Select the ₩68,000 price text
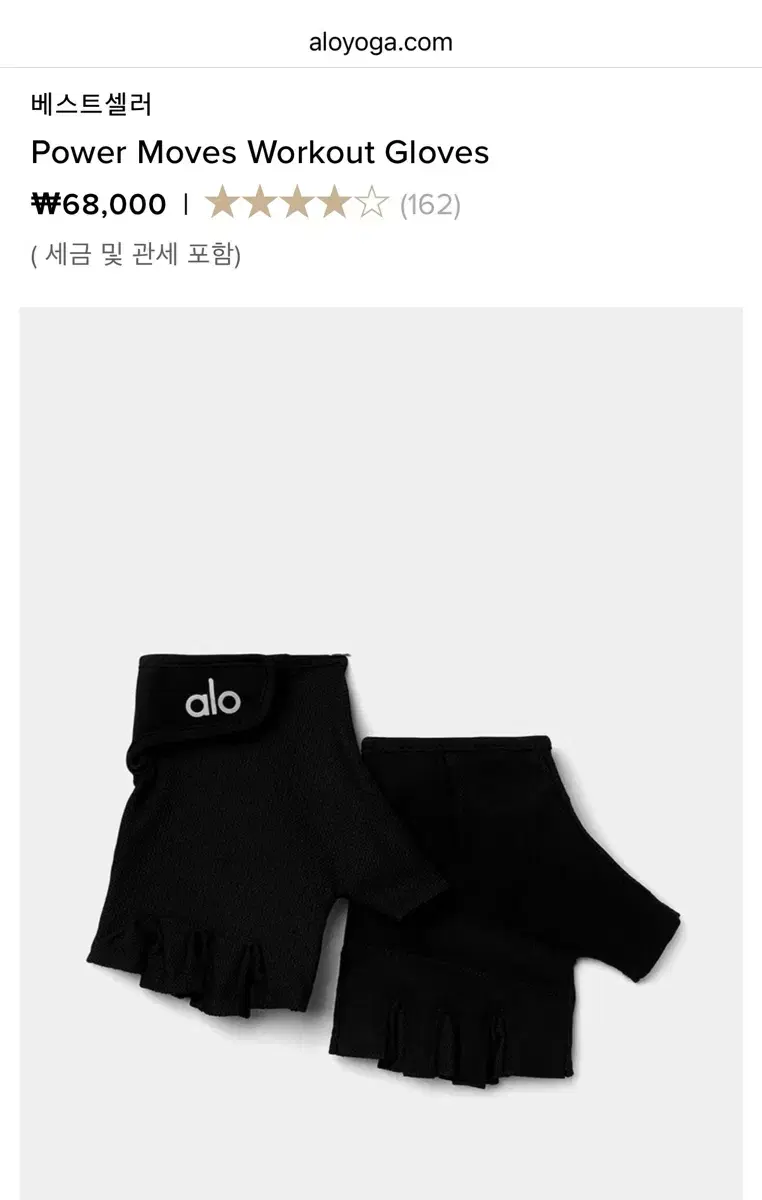 (x=99, y=205)
